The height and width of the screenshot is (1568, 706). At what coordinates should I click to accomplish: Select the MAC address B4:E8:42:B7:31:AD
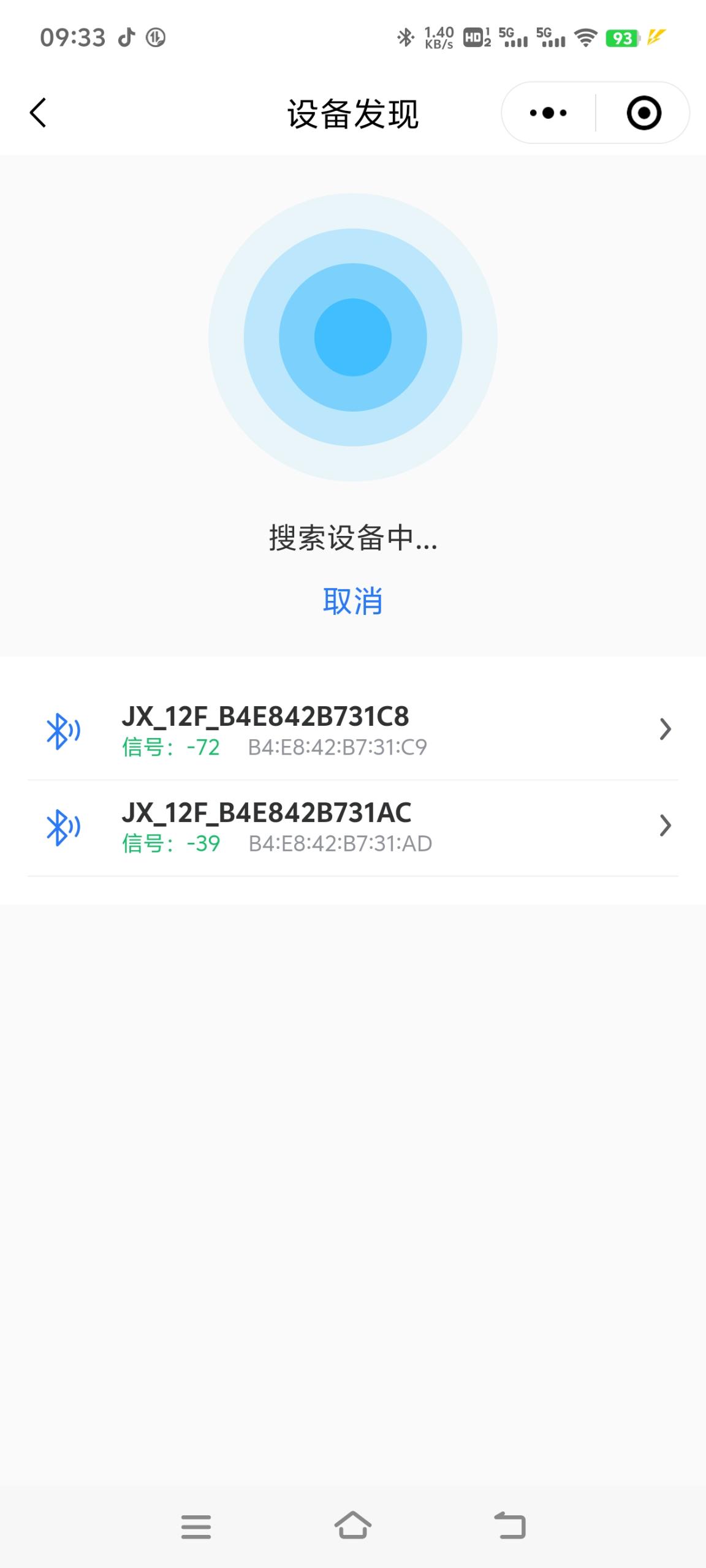coord(341,843)
